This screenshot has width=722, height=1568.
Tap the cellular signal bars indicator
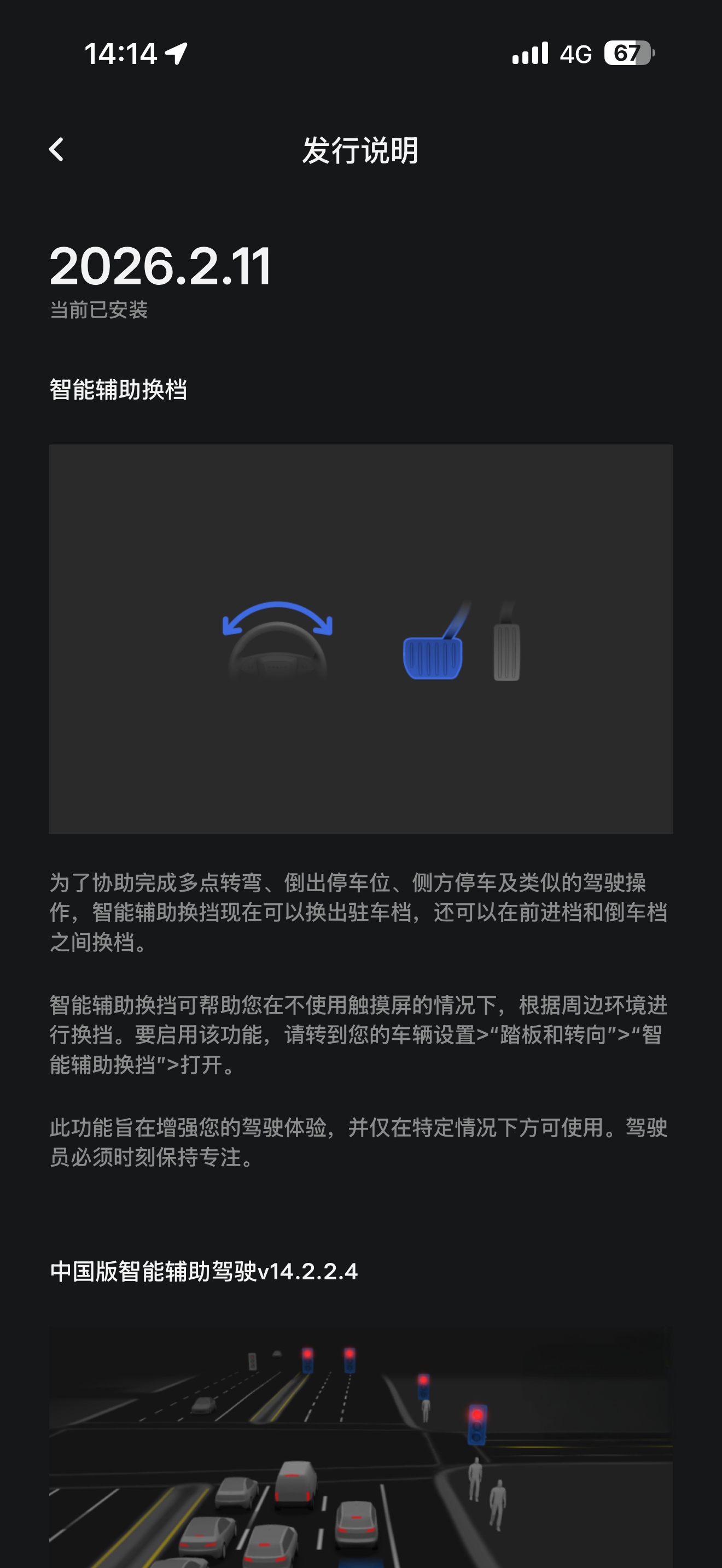(529, 54)
